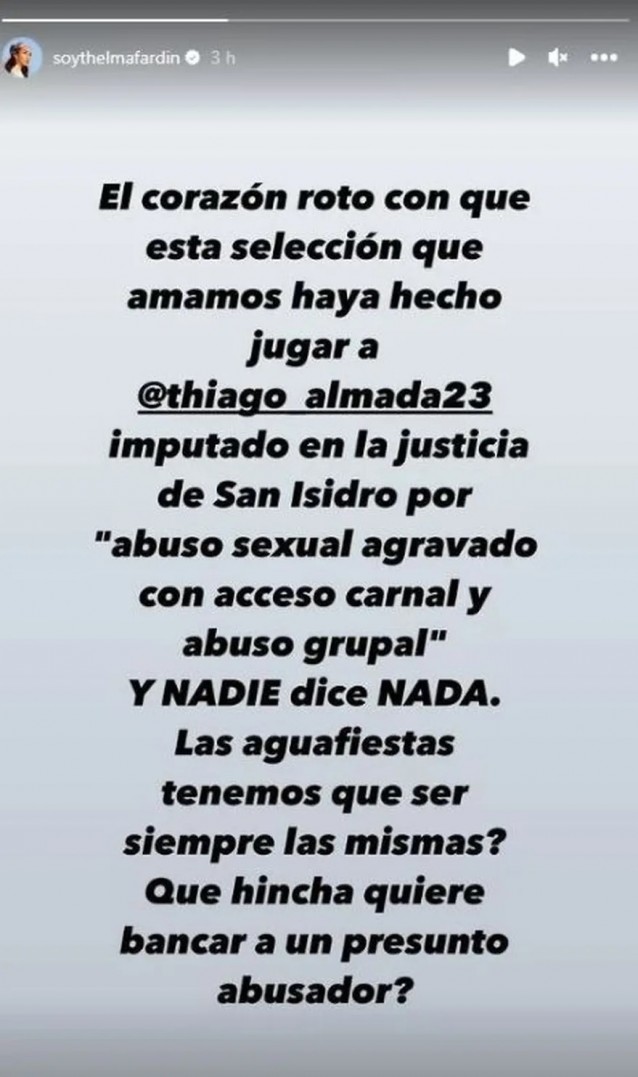Open the @thiago_almada23 mention
The width and height of the screenshot is (638, 1077).
[x=318, y=395]
